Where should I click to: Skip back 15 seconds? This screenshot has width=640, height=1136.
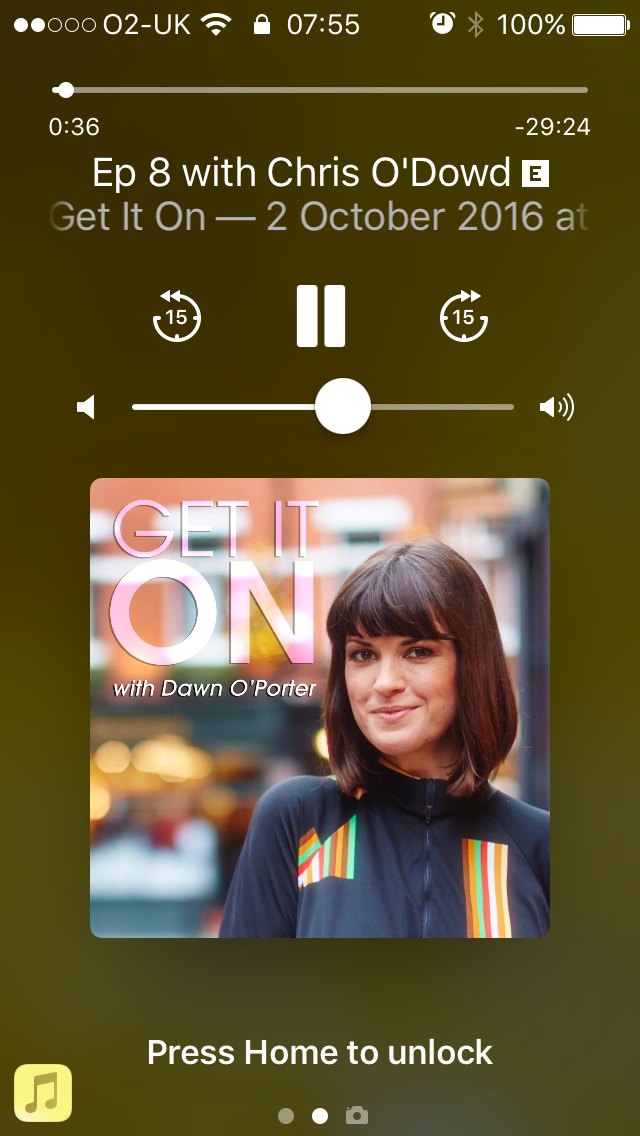pyautogui.click(x=177, y=316)
